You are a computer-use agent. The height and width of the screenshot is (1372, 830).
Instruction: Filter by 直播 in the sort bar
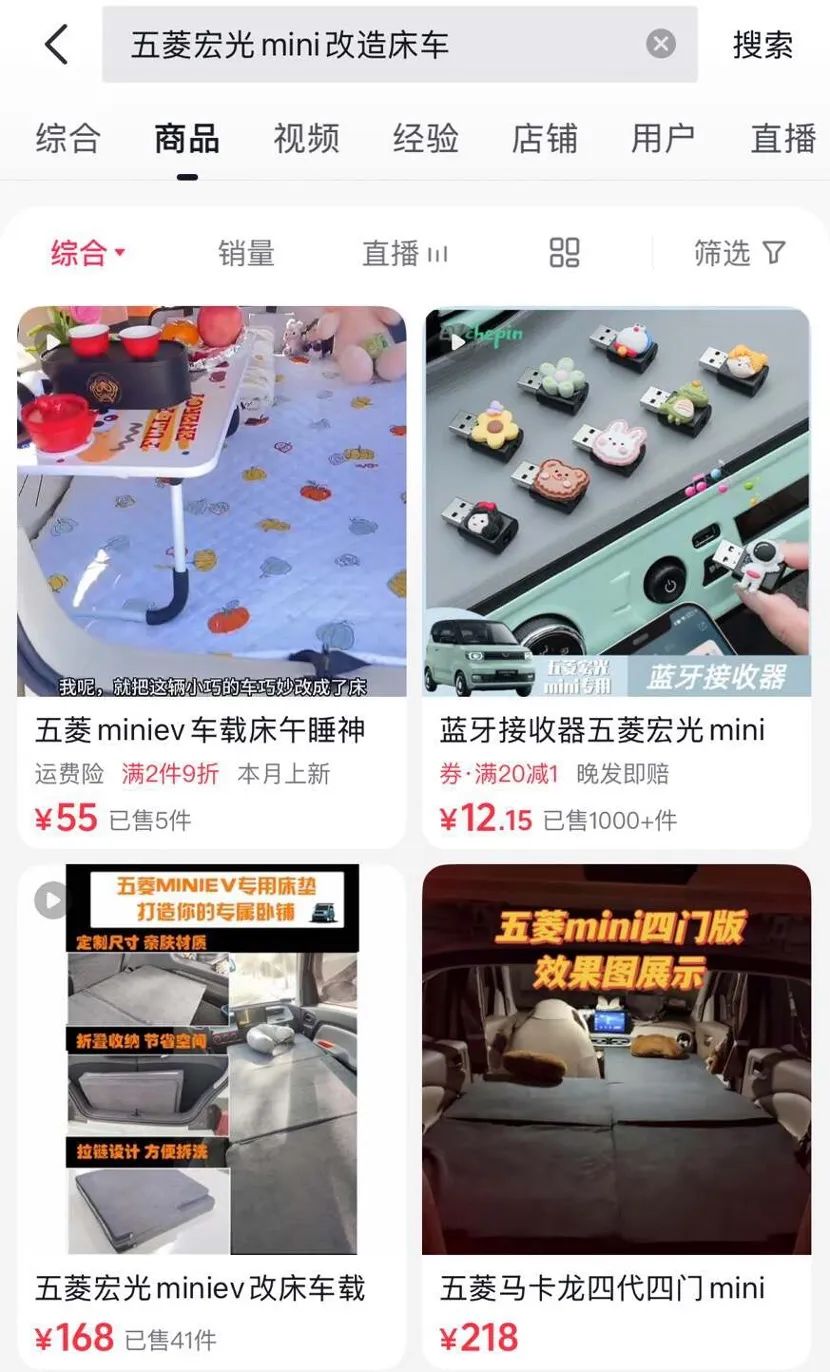[405, 253]
